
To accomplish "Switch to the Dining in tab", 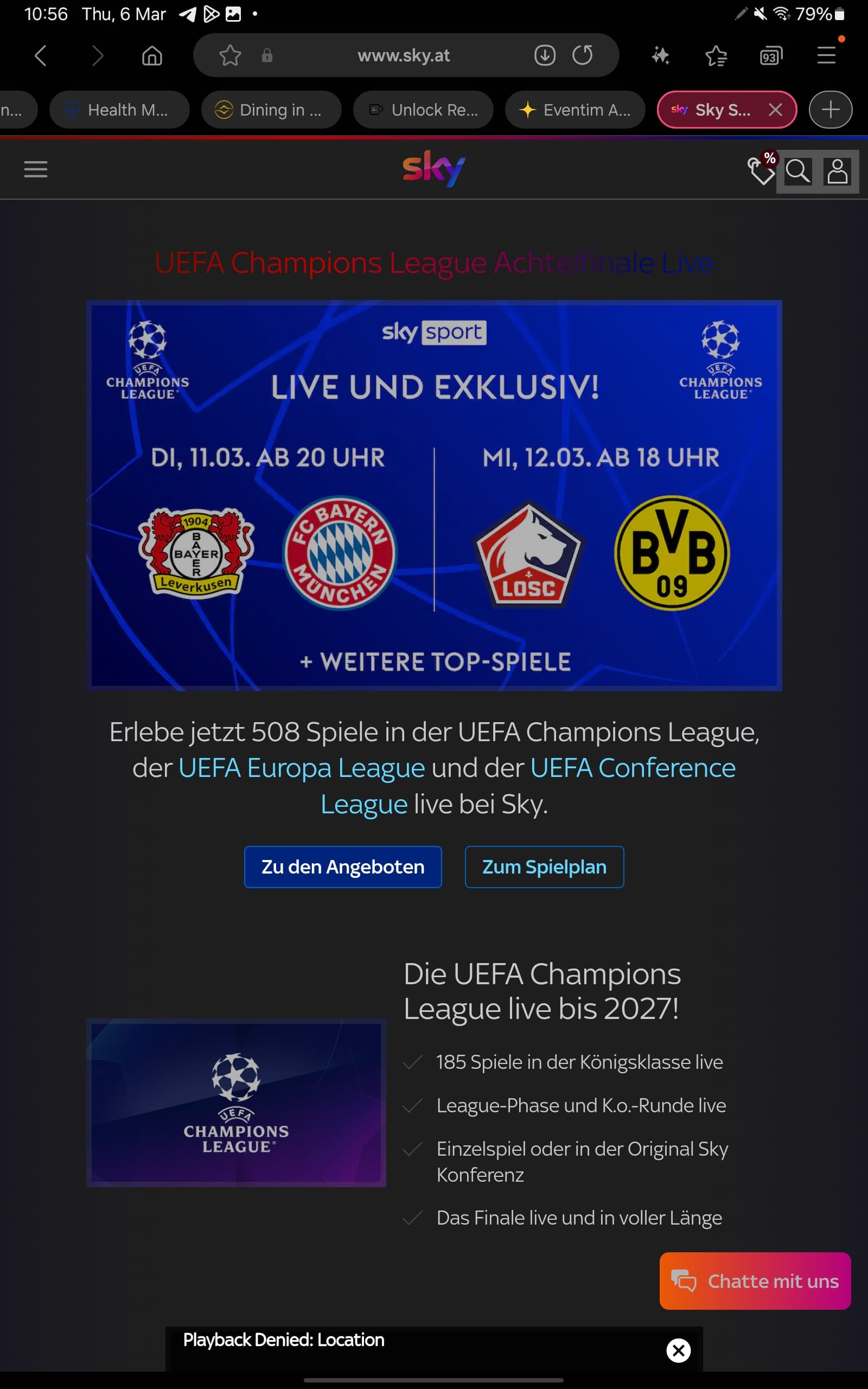I will [271, 110].
